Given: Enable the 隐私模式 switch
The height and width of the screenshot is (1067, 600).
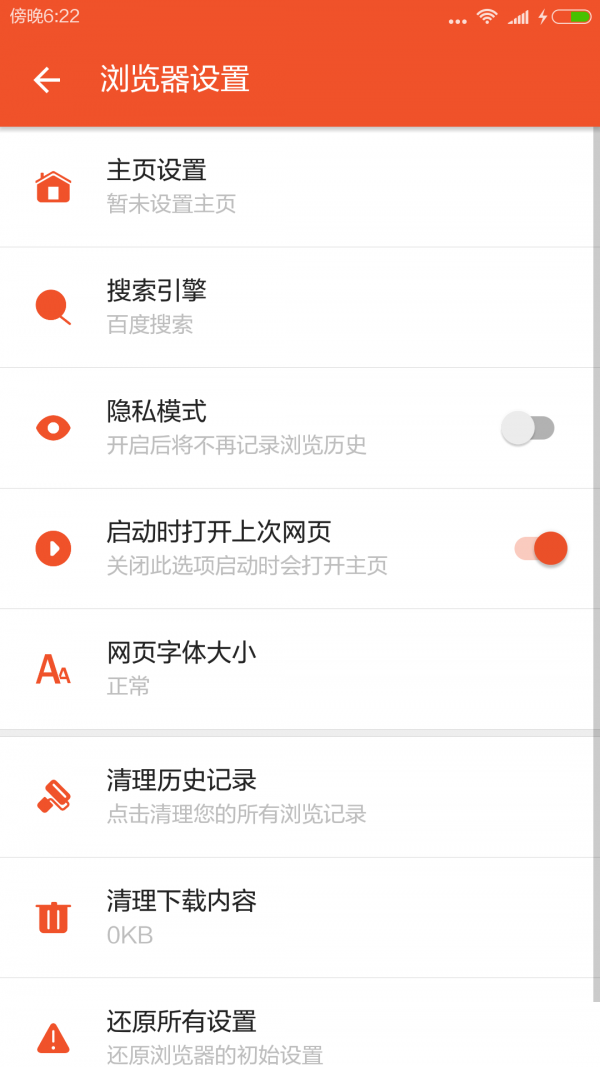Looking at the screenshot, I should tap(528, 428).
